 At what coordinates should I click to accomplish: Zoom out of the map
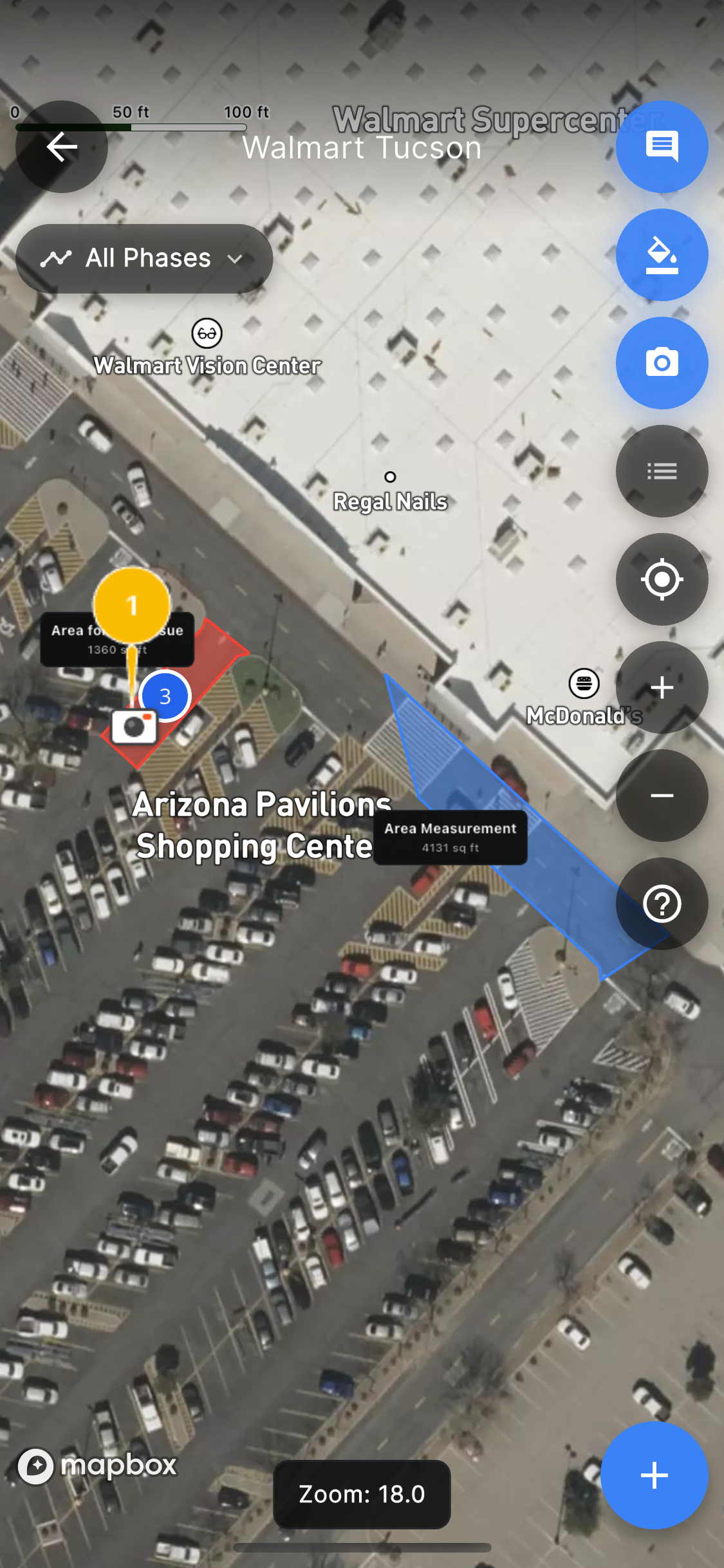662,796
